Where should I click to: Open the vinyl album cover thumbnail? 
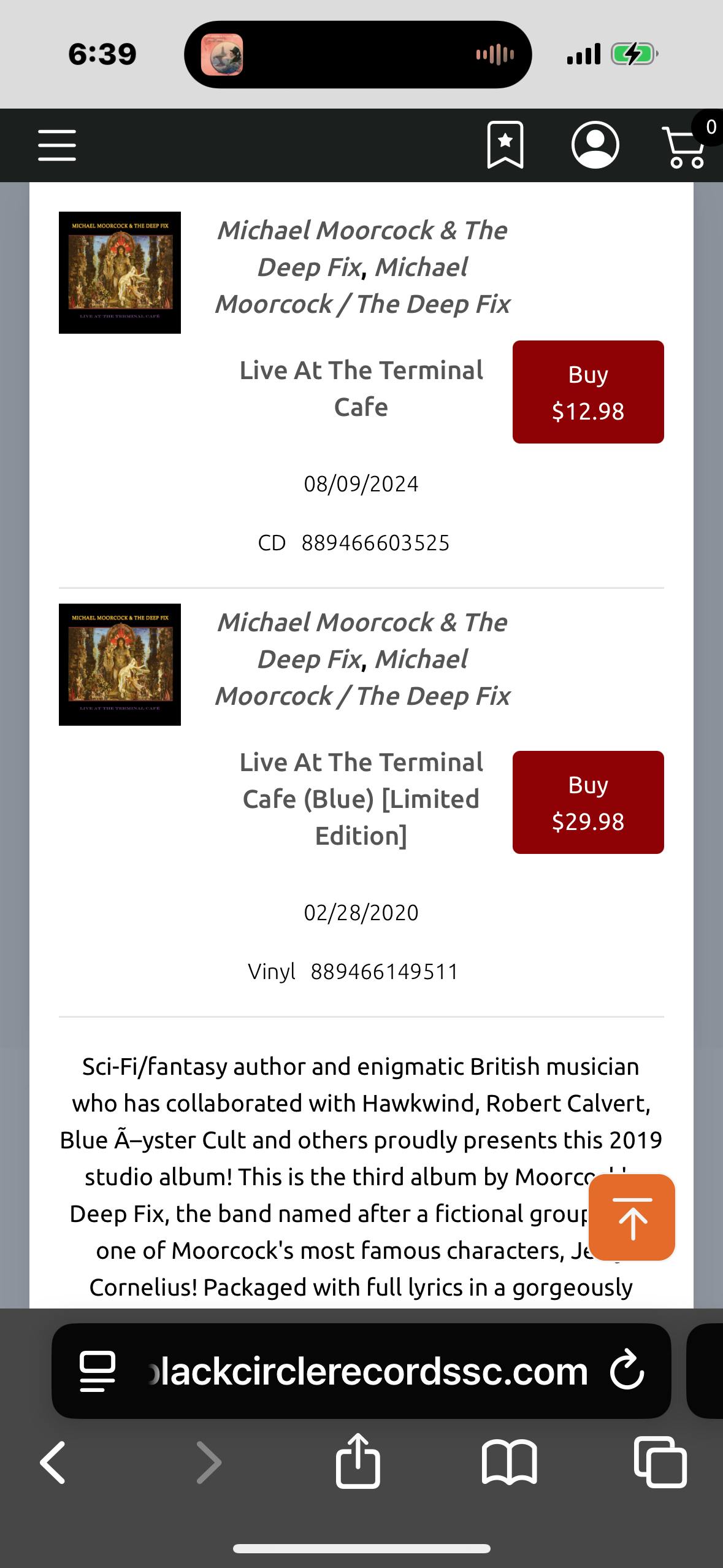click(x=120, y=664)
